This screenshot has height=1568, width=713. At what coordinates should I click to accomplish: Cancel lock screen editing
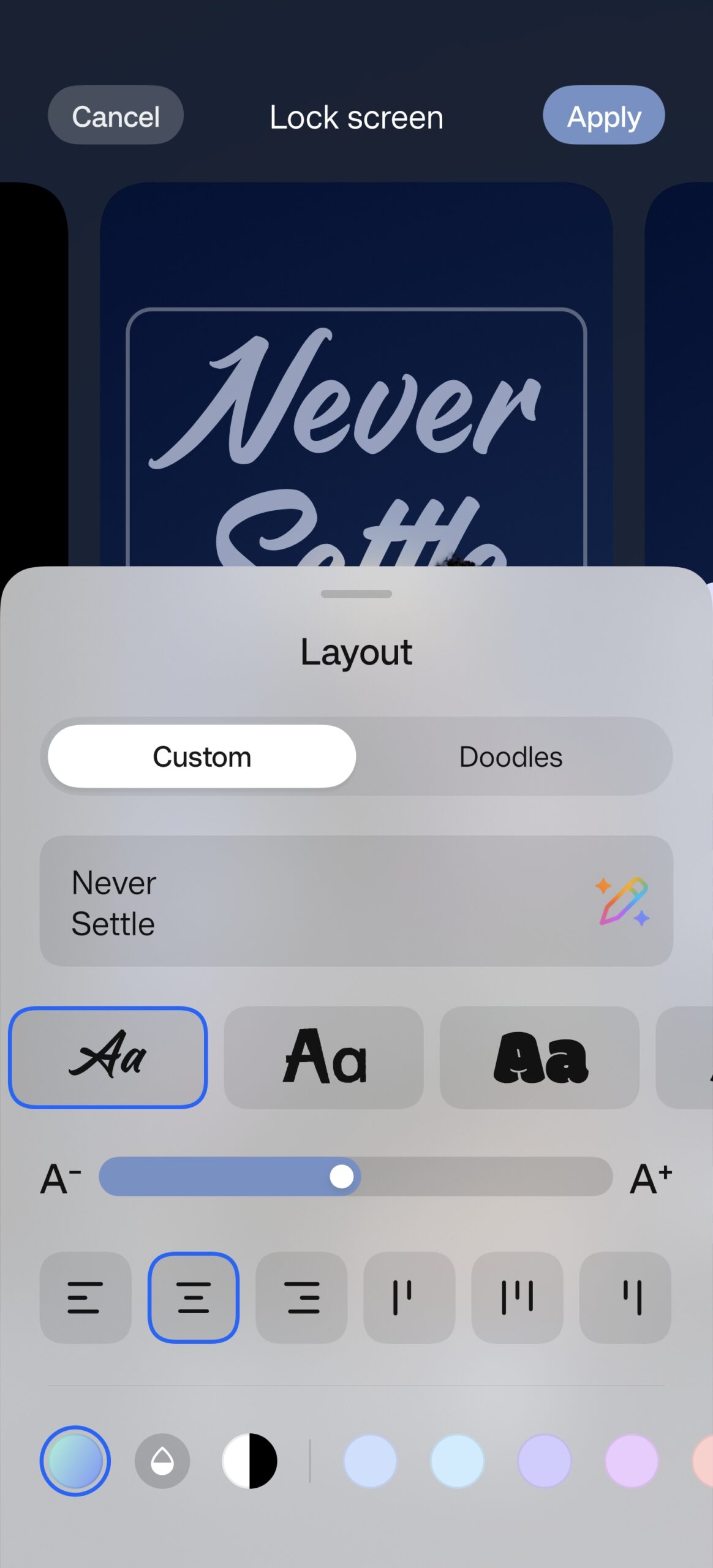[115, 115]
